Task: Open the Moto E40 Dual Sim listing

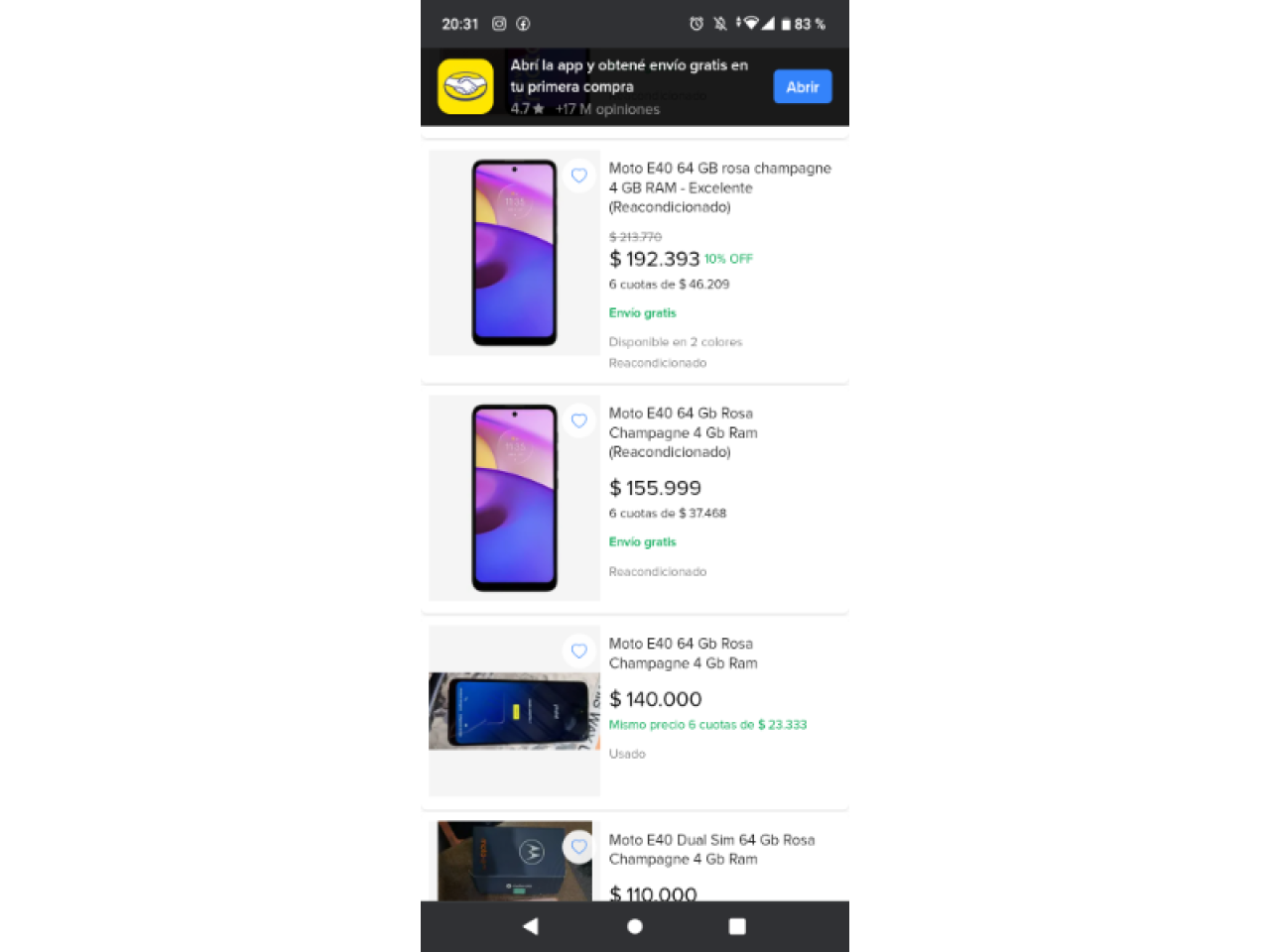Action: tap(711, 850)
